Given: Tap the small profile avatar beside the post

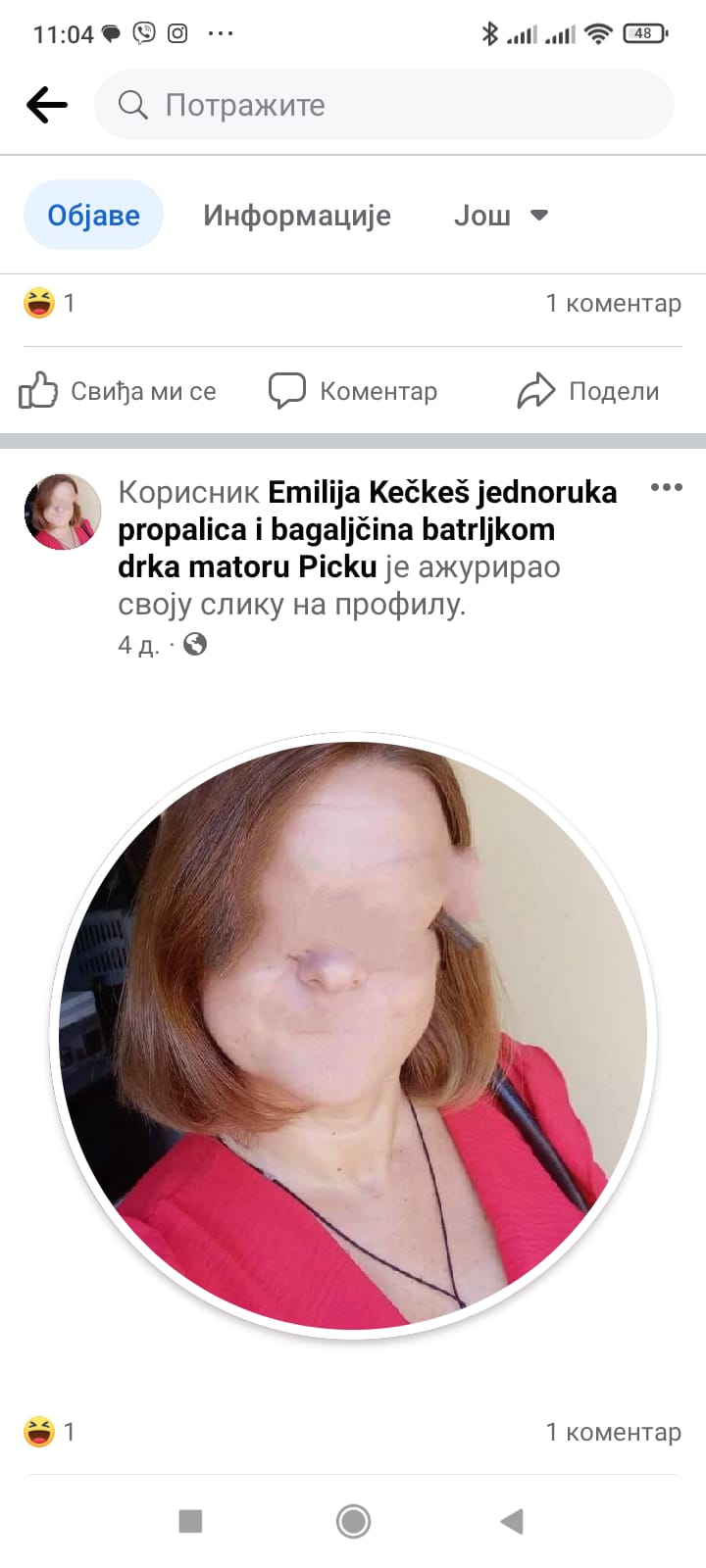Looking at the screenshot, I should pyautogui.click(x=63, y=512).
